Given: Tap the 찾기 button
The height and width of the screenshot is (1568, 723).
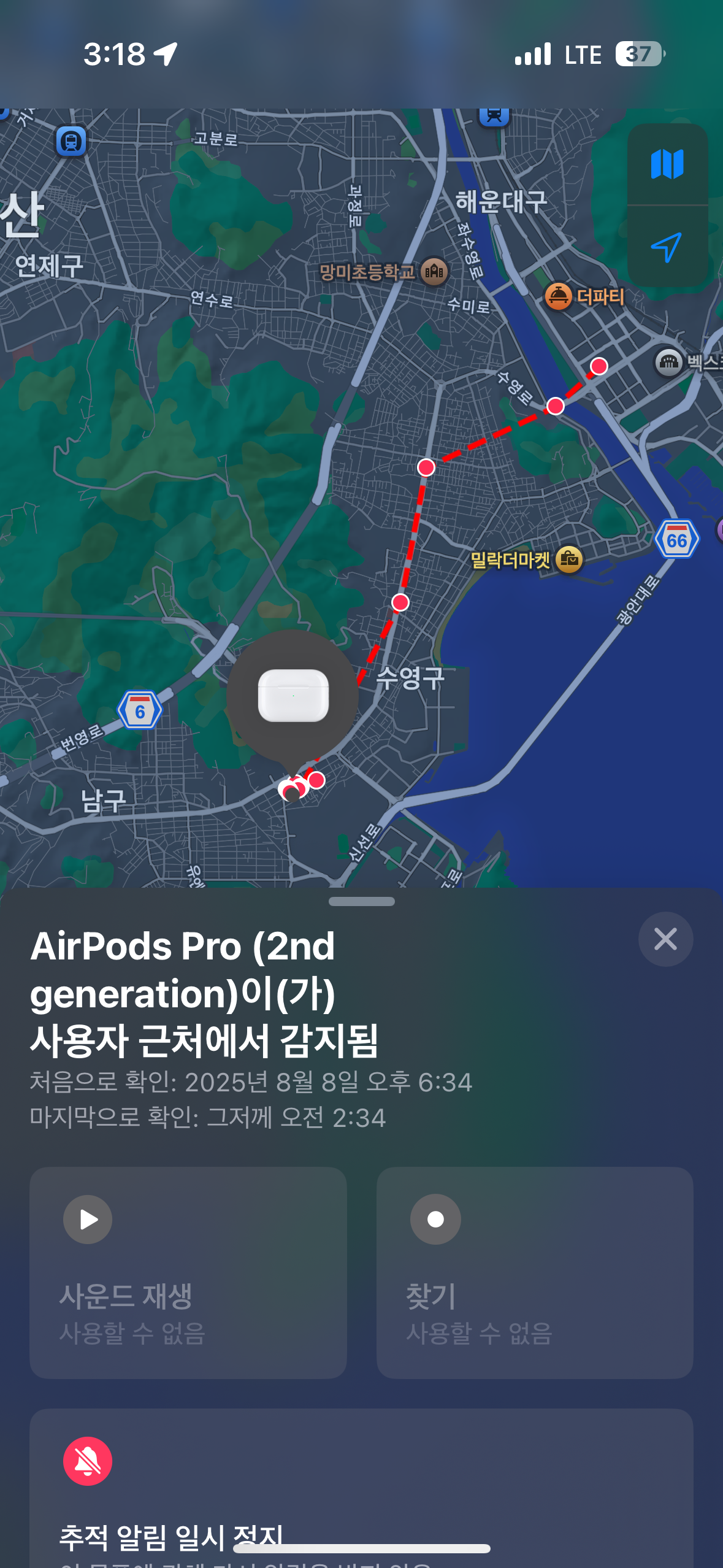Looking at the screenshot, I should [534, 1272].
